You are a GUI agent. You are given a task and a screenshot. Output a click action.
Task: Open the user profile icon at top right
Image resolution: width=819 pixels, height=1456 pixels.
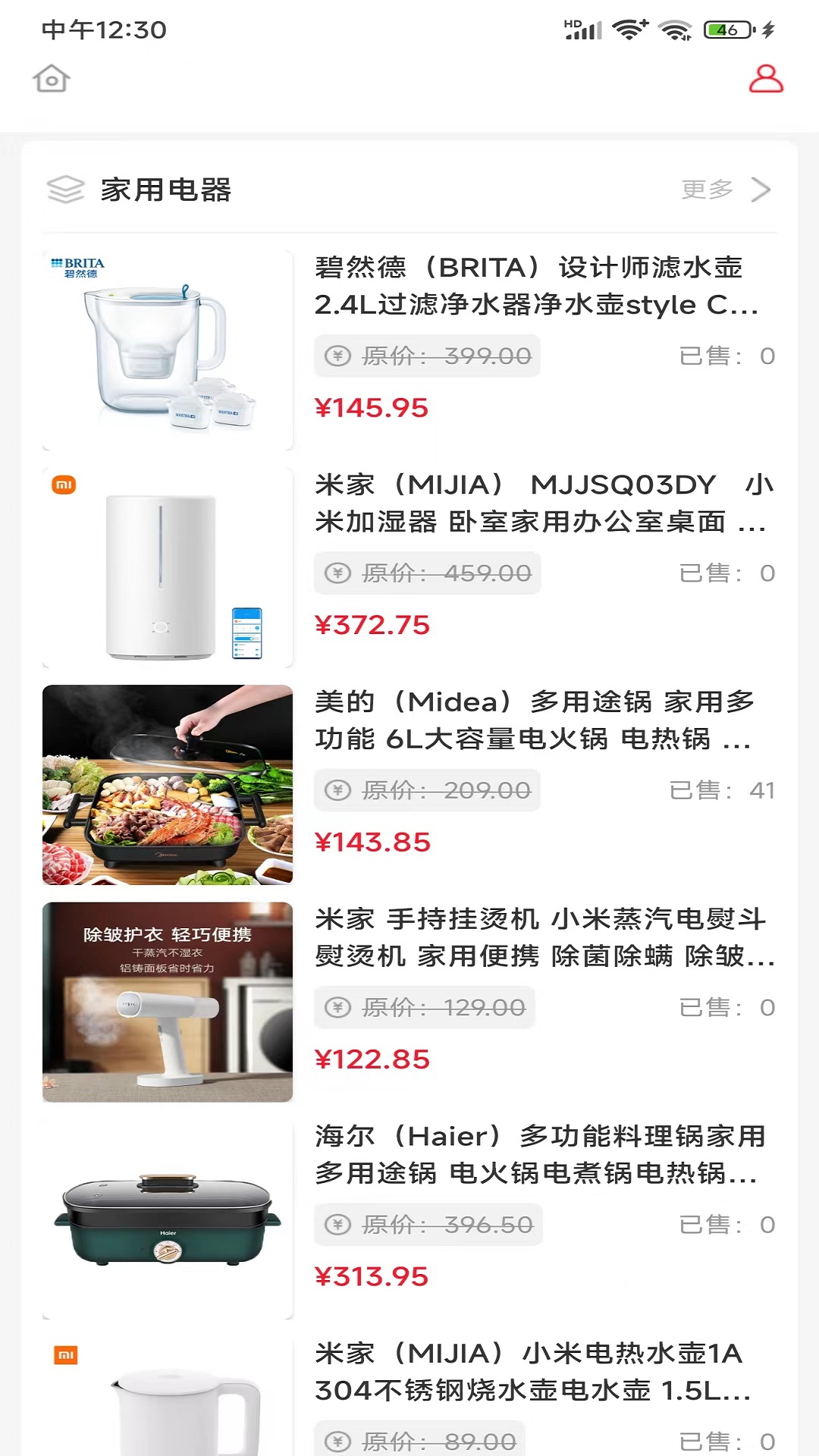(x=767, y=78)
